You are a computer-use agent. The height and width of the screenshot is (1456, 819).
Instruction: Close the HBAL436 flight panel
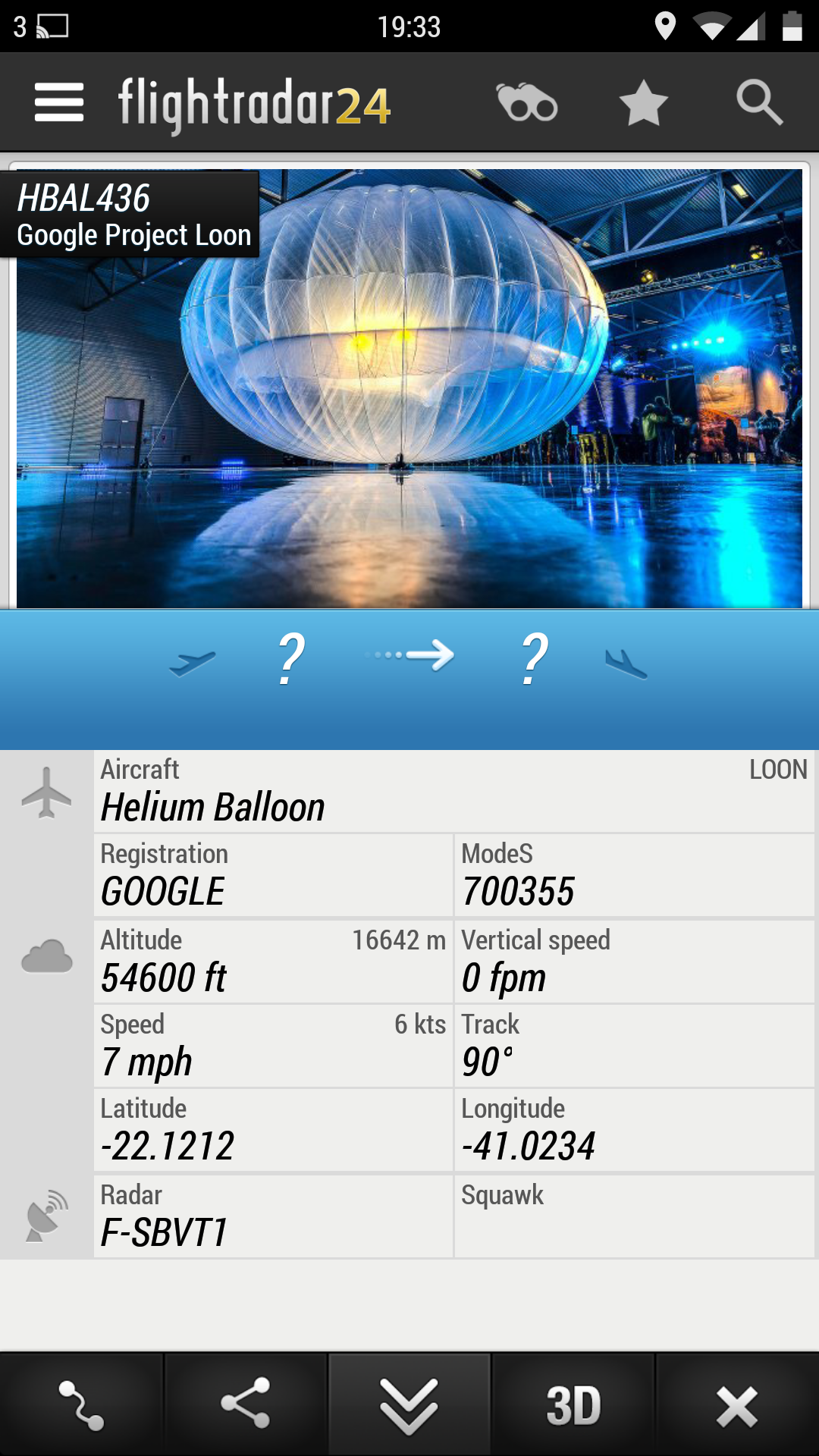click(x=736, y=1402)
